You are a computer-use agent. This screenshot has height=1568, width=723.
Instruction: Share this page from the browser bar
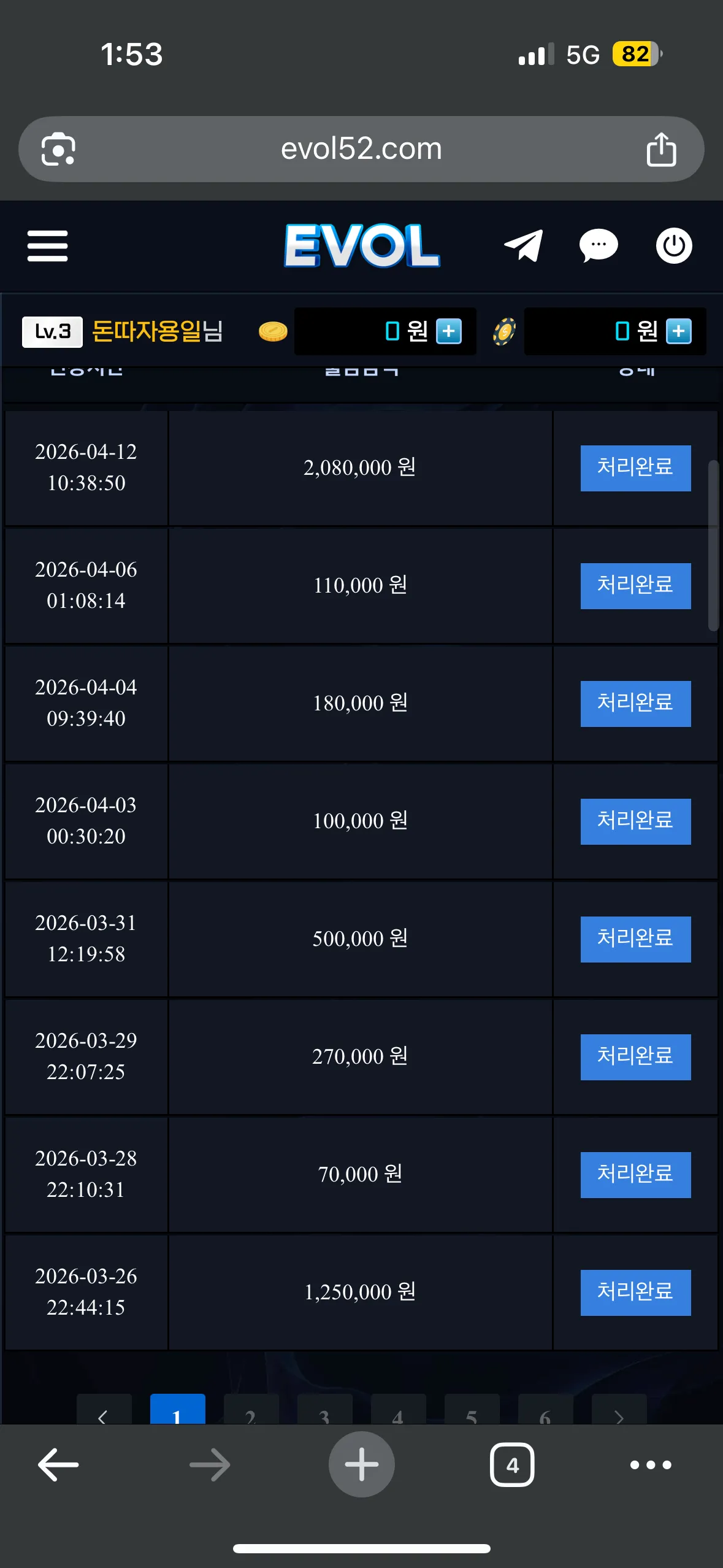pyautogui.click(x=661, y=149)
